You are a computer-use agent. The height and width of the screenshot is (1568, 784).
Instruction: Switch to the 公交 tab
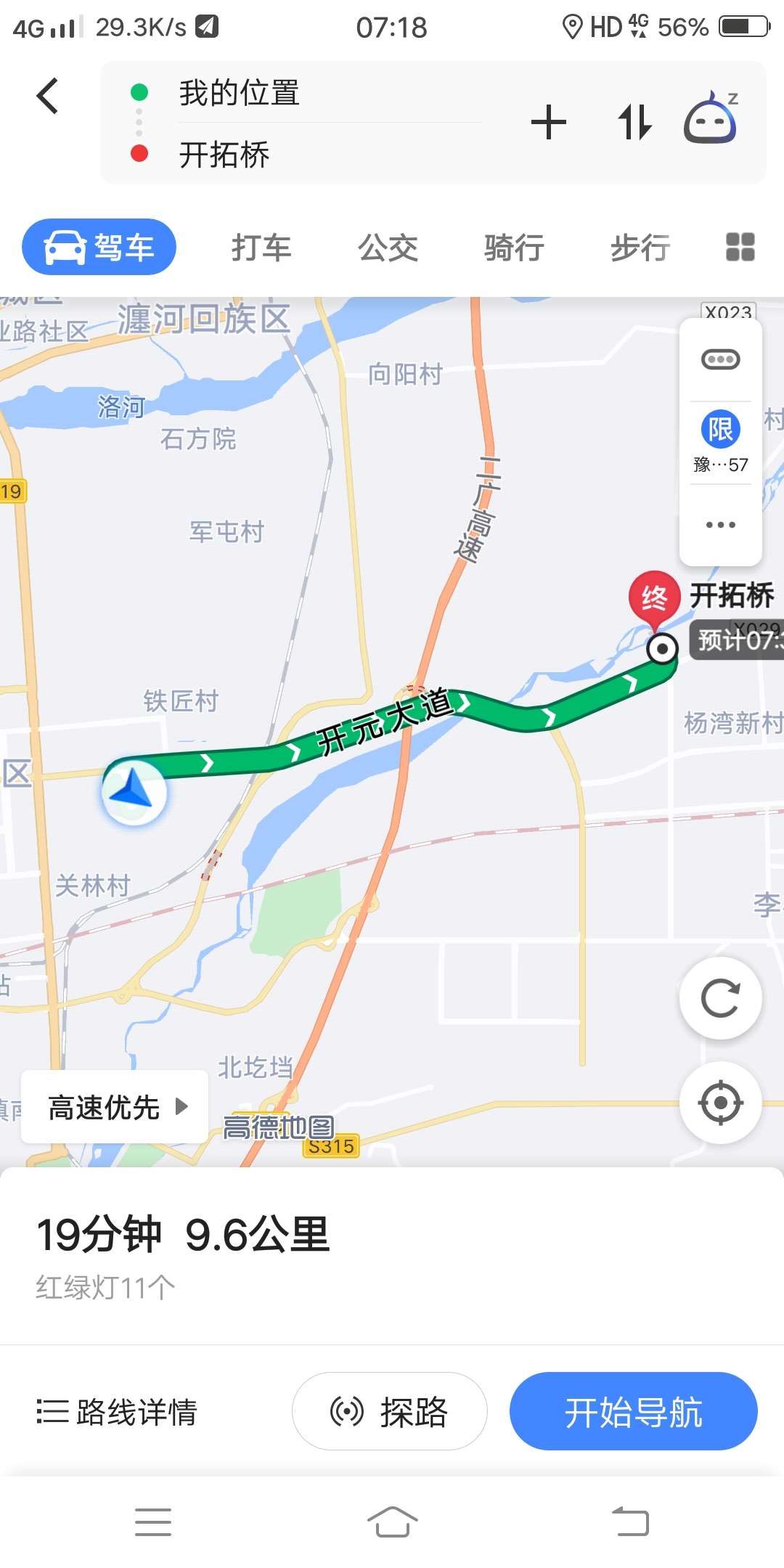[x=388, y=248]
